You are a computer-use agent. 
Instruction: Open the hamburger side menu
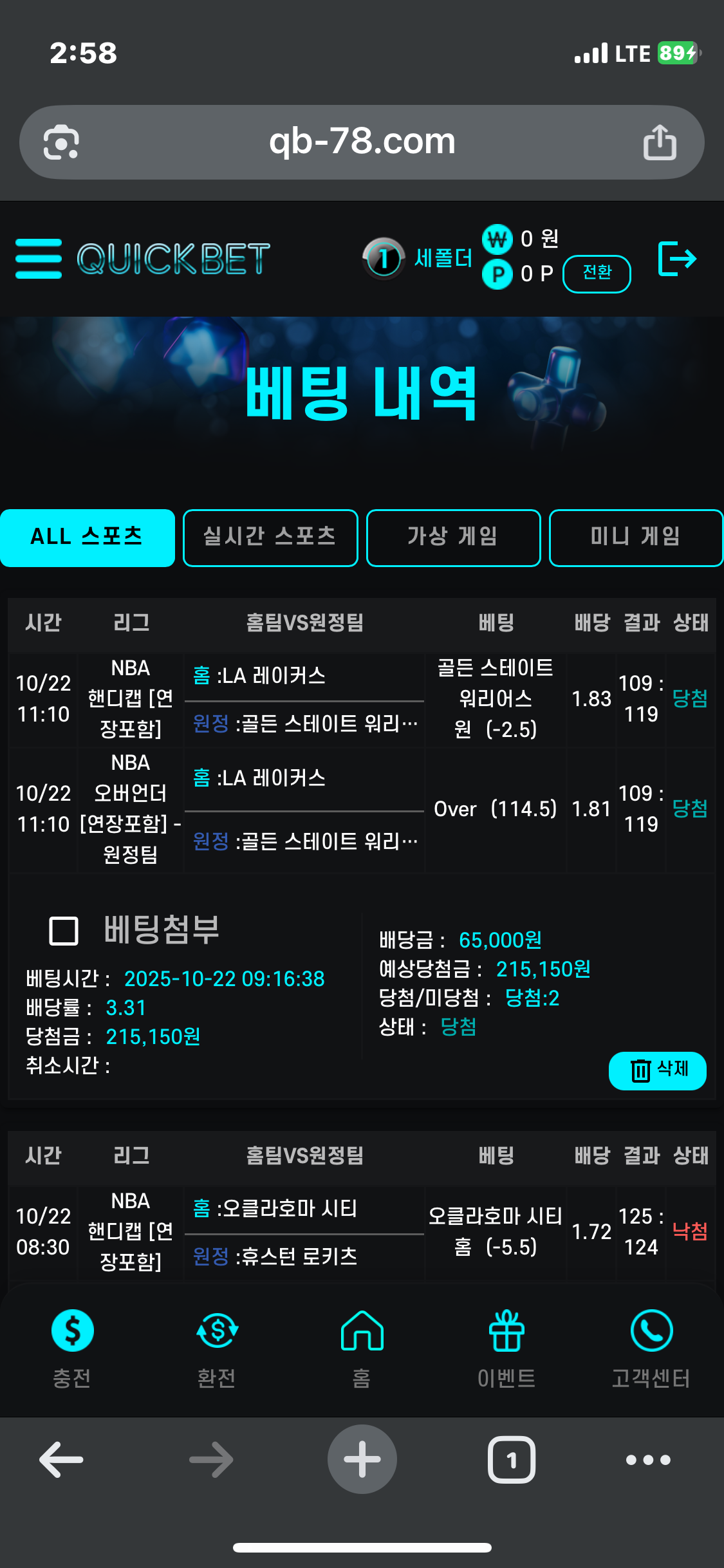pos(39,259)
